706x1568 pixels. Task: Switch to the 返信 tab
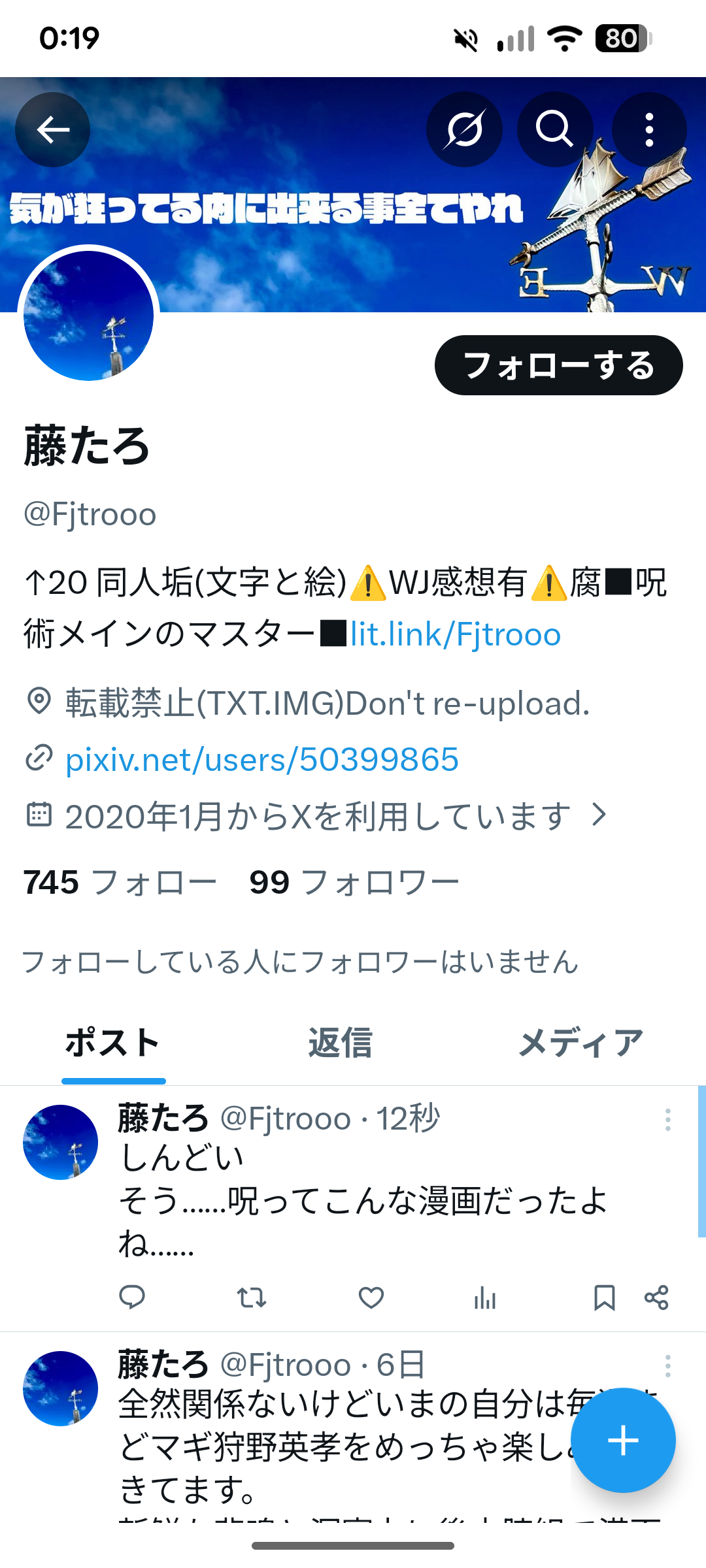(x=340, y=1043)
